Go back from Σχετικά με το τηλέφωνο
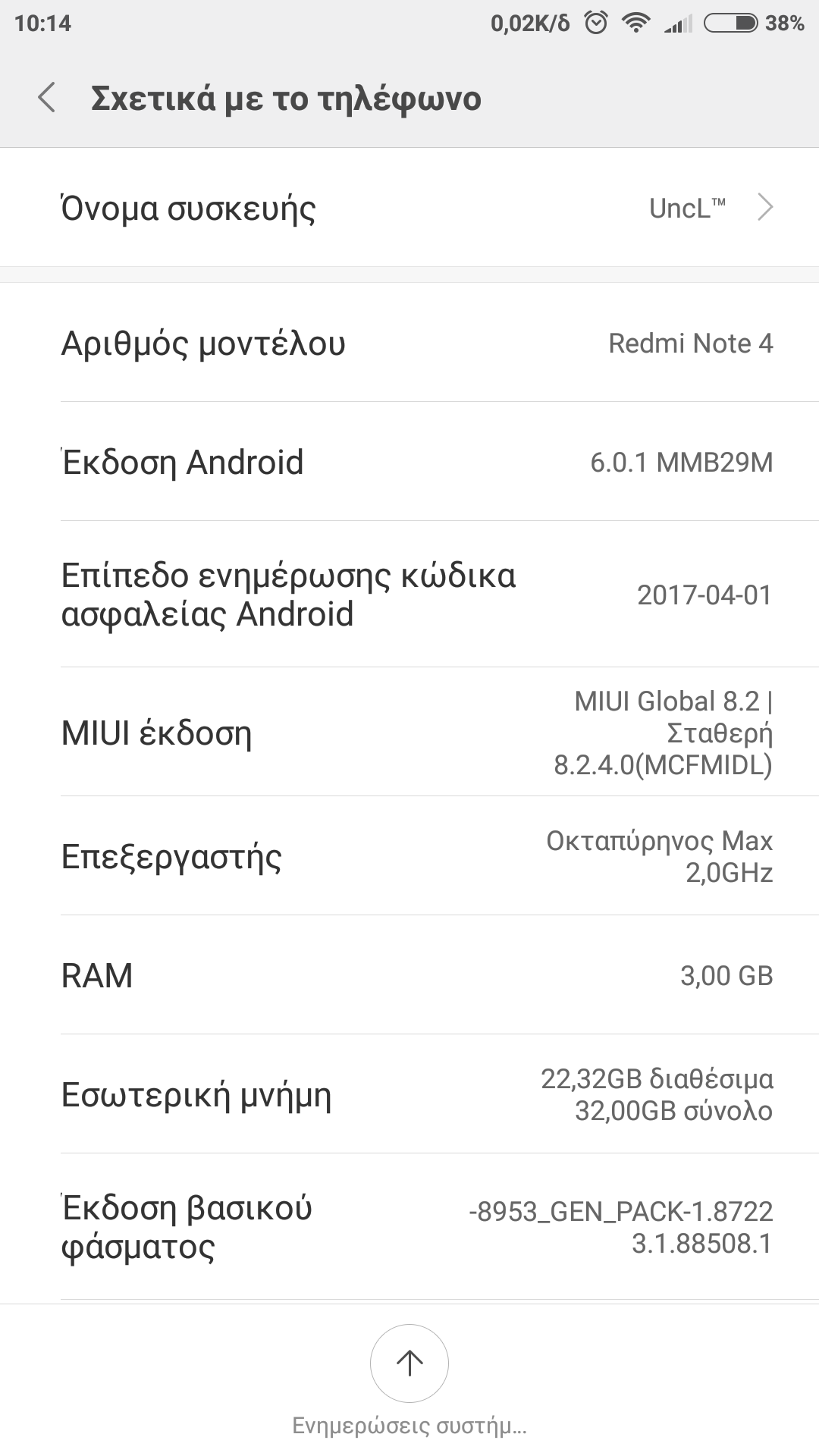 (47, 98)
